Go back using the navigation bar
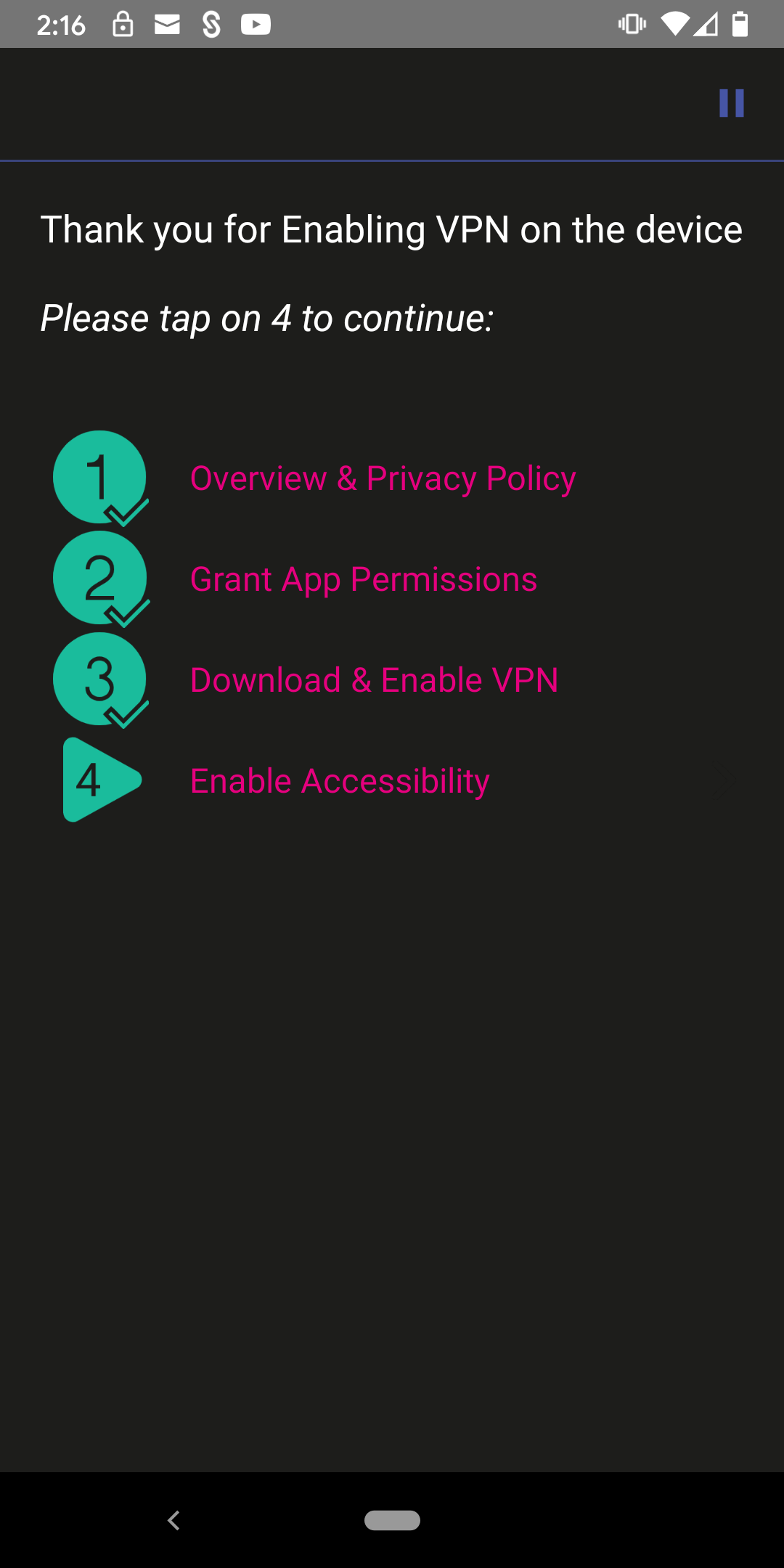Image resolution: width=784 pixels, height=1568 pixels. click(173, 1520)
